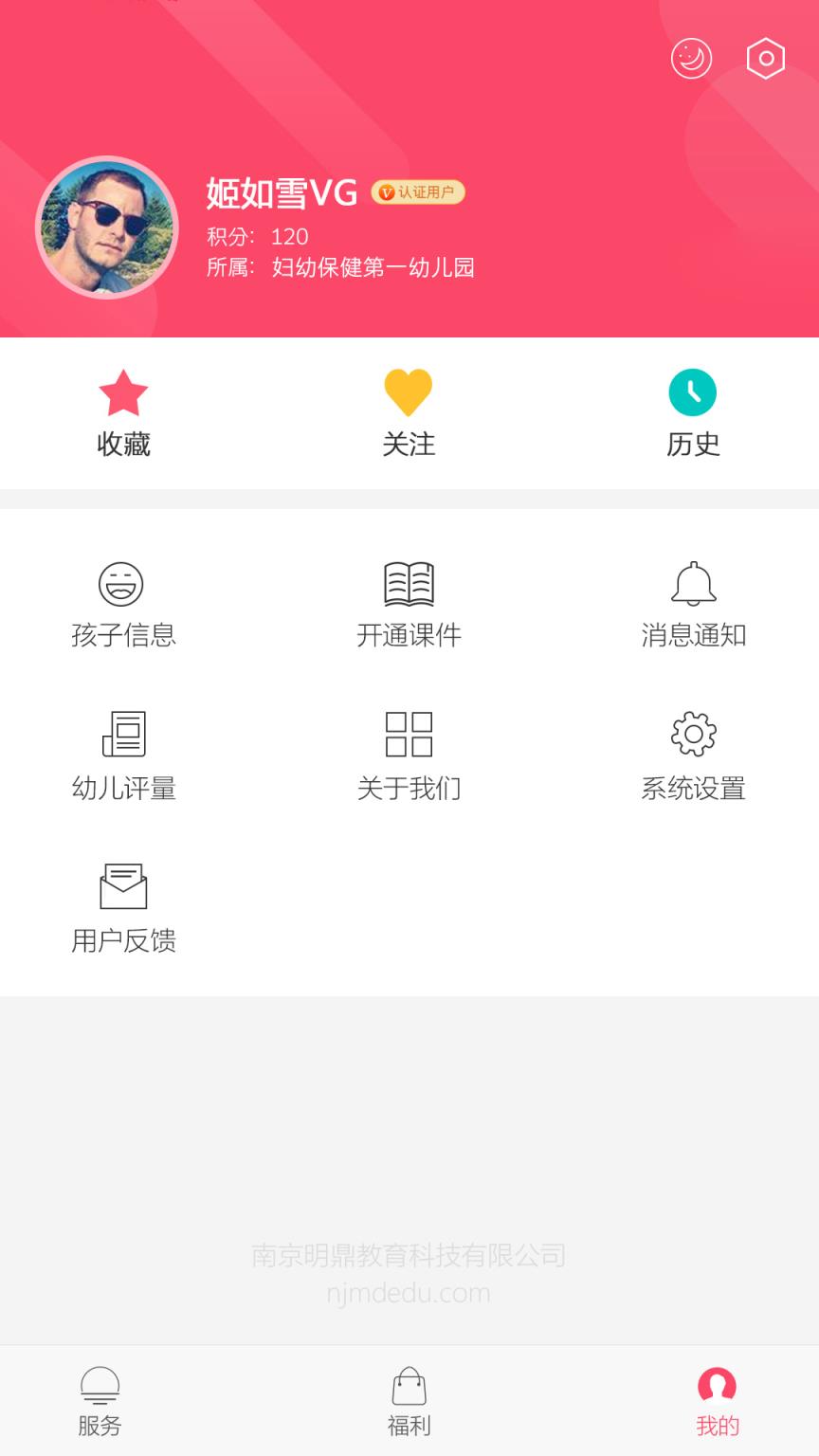Open 幼儿评量 evaluation icon
This screenshot has height=1456, width=819.
pyautogui.click(x=123, y=735)
